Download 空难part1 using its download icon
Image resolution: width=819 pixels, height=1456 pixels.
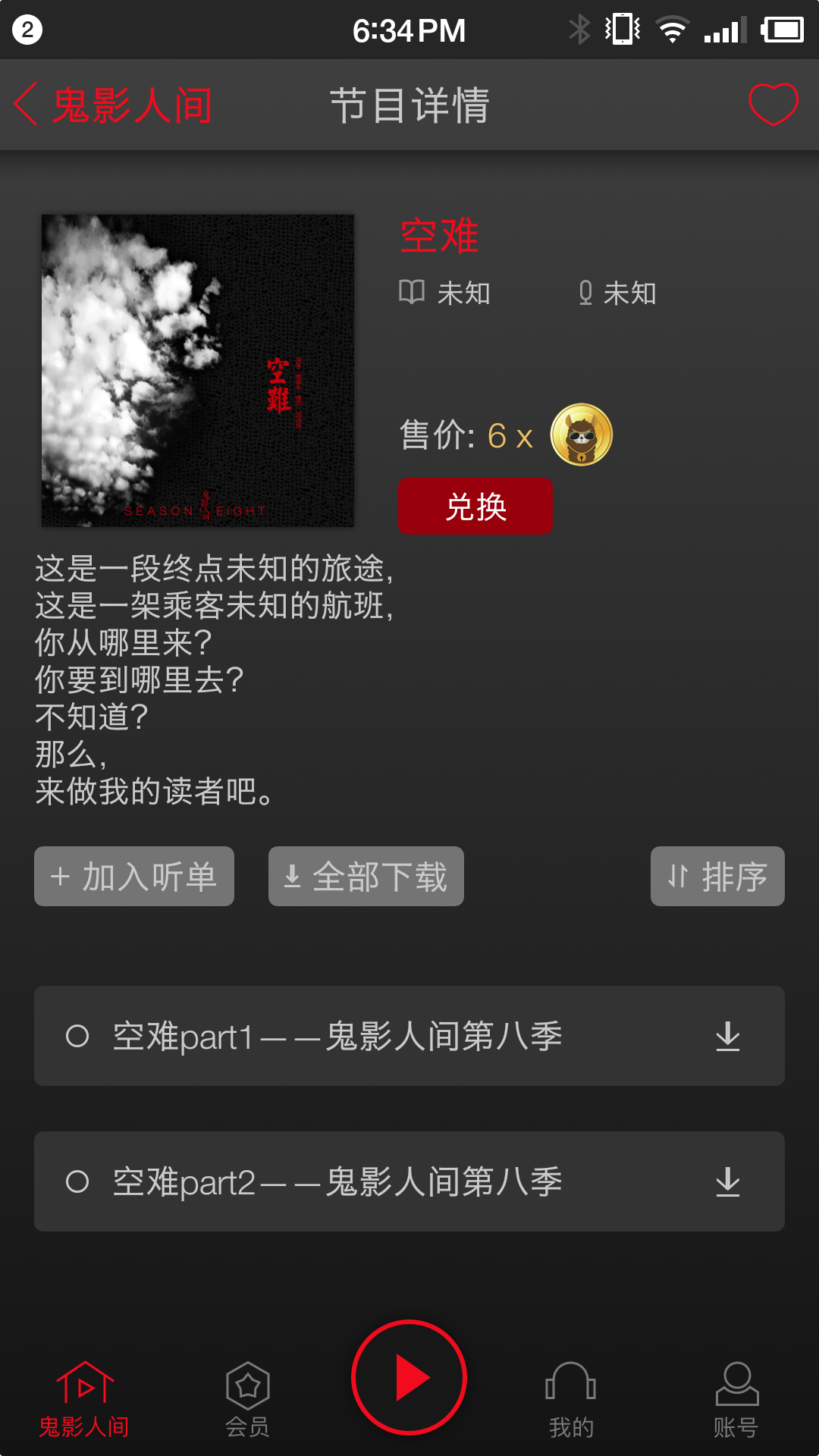click(729, 1036)
